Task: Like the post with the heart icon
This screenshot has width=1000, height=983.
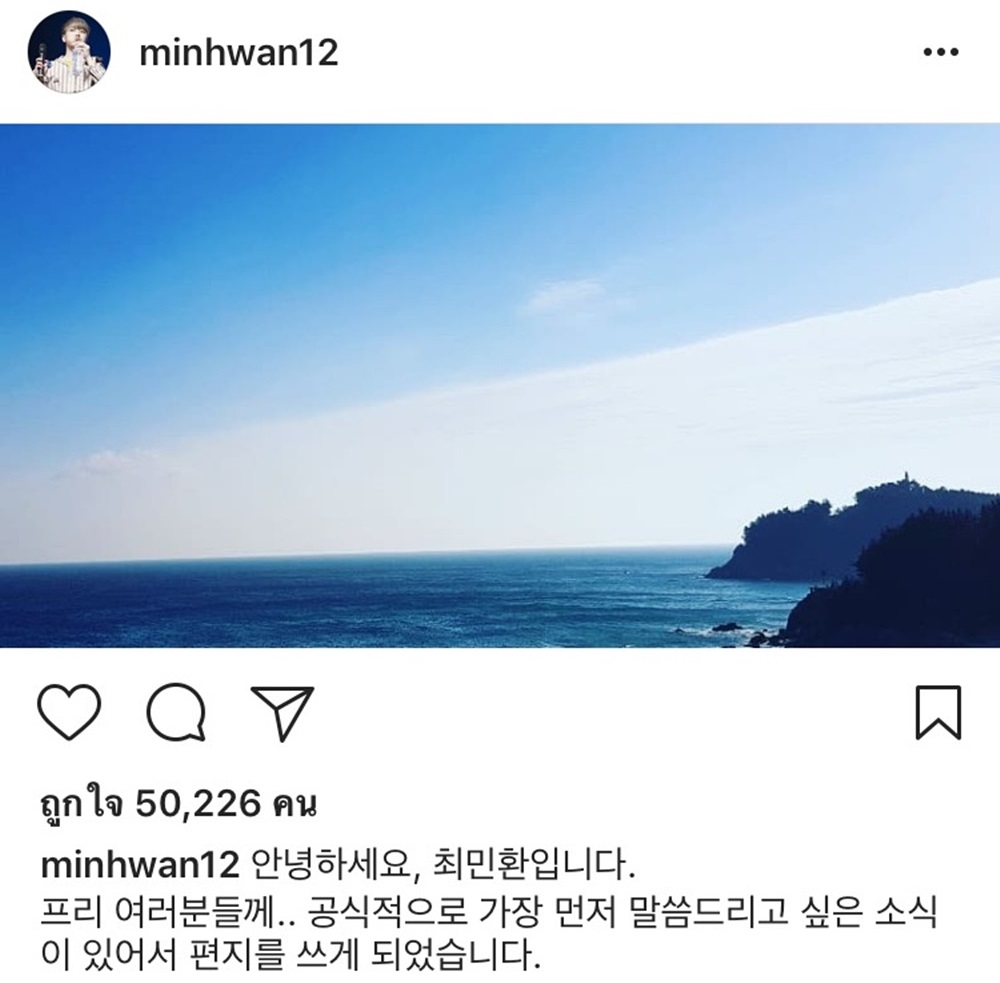Action: (x=69, y=712)
